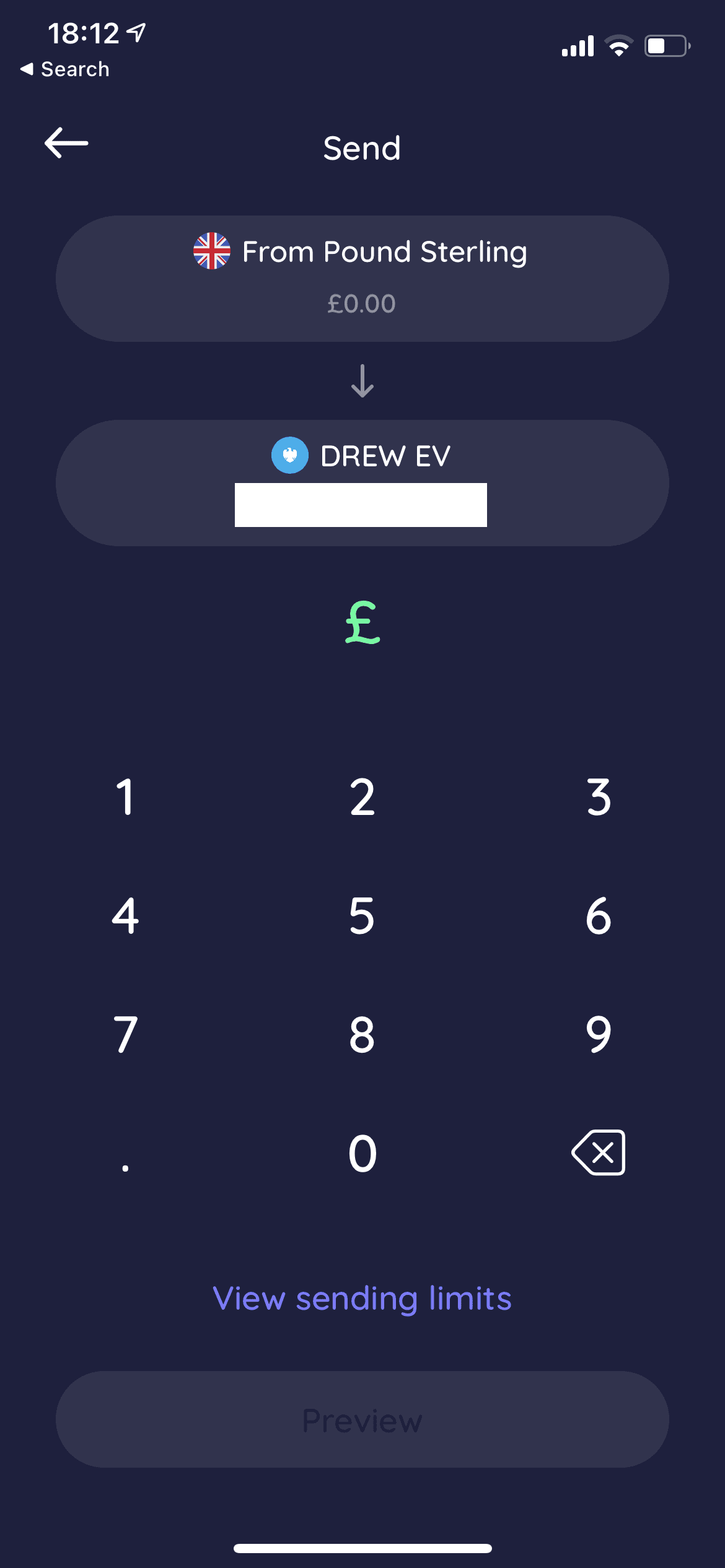Tap the number 8 key
This screenshot has width=725, height=1568.
pyautogui.click(x=362, y=1034)
